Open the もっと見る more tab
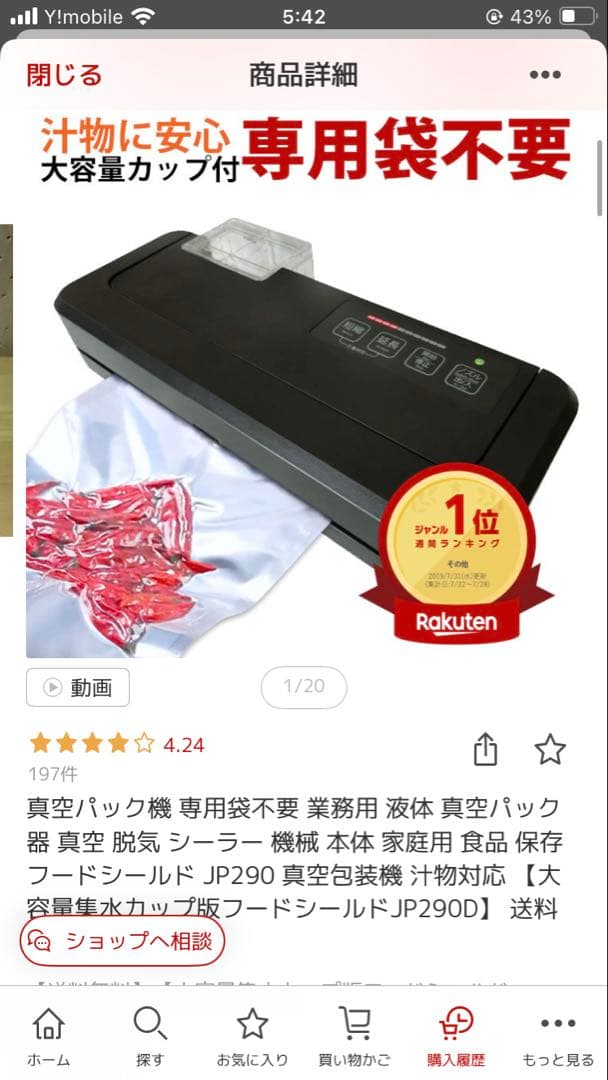The image size is (608, 1080). coord(558,1035)
